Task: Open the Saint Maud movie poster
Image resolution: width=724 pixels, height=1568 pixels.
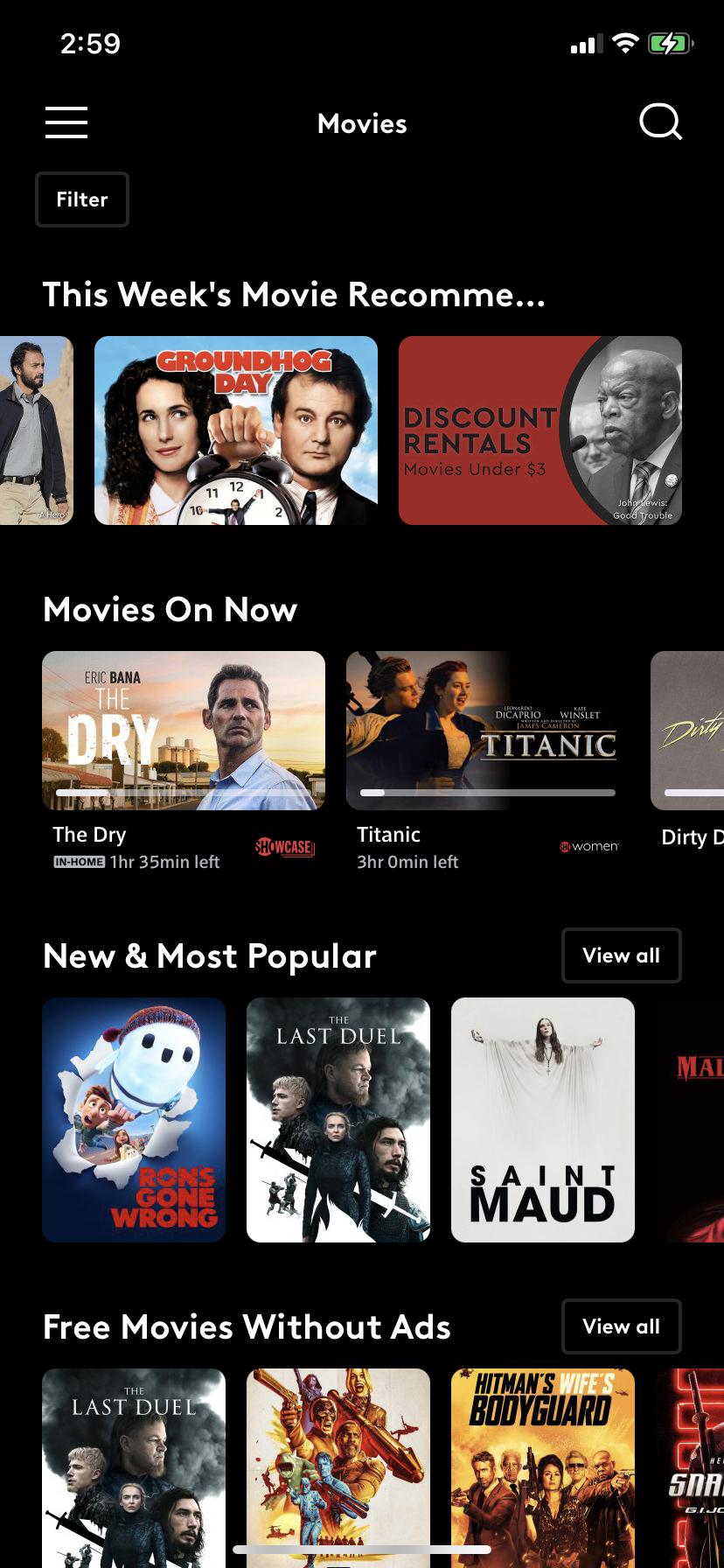Action: point(542,1121)
